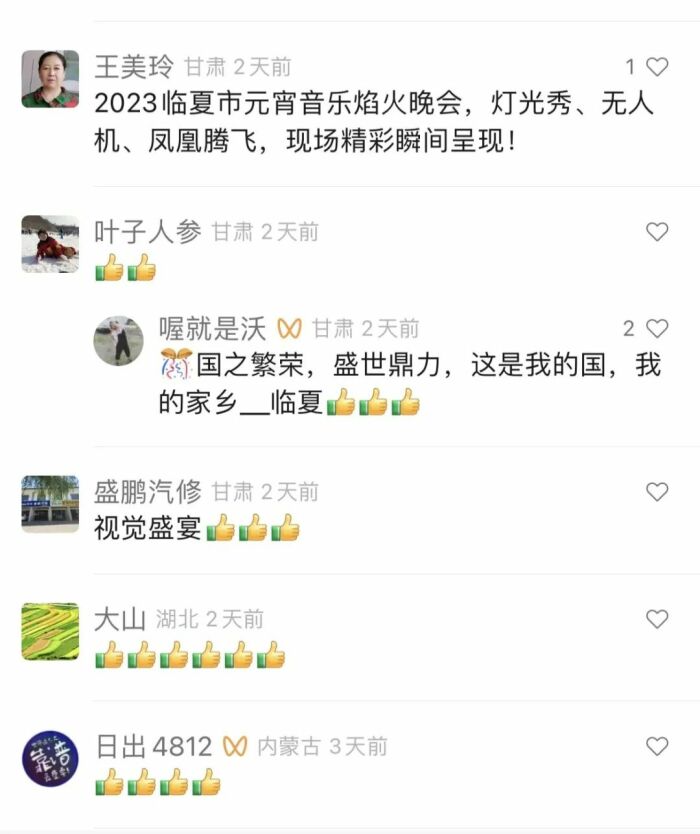
Task: Open 叶子人参's profile avatar
Action: (50, 244)
